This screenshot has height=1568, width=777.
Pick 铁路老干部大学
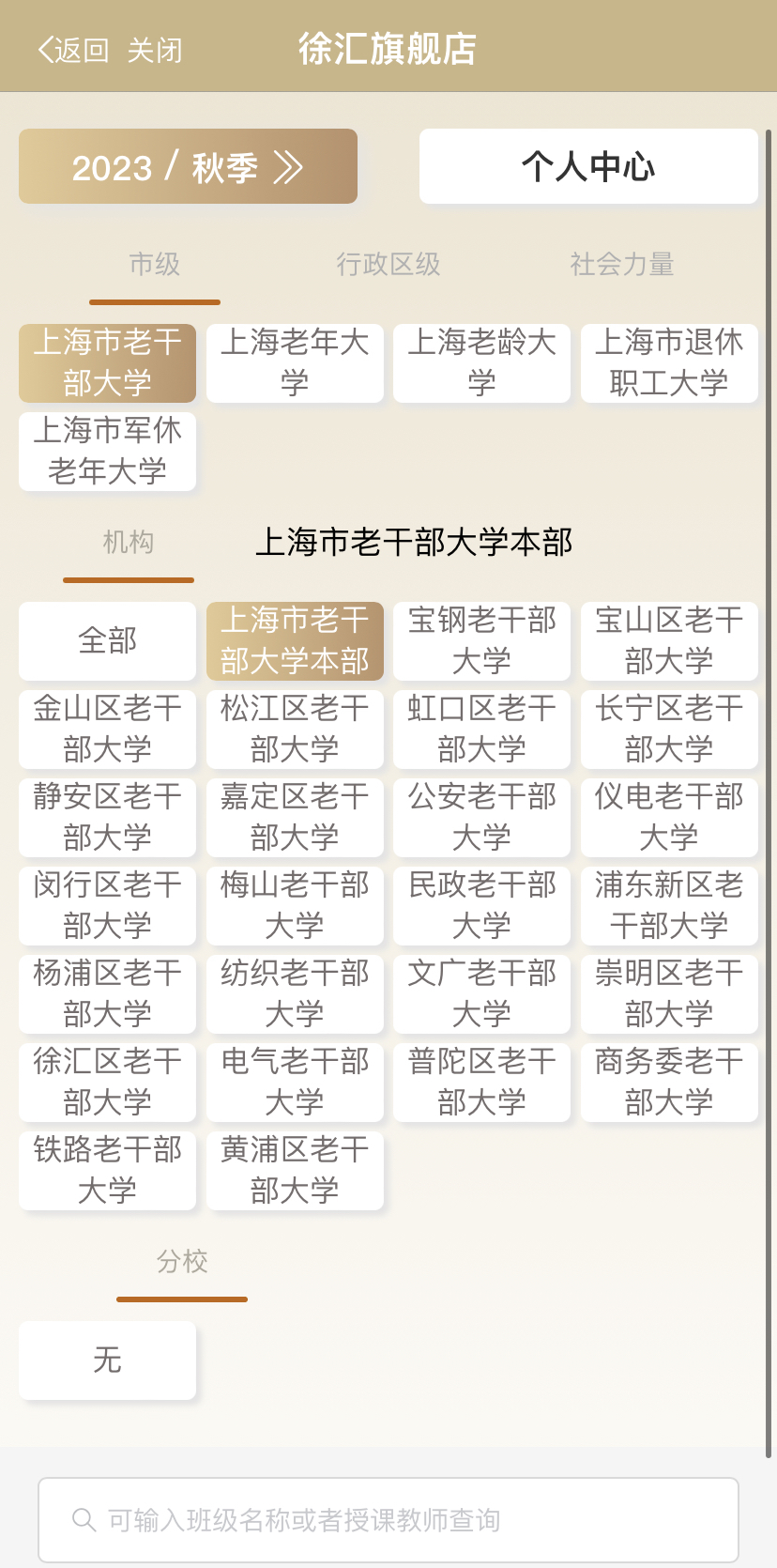[x=107, y=1171]
